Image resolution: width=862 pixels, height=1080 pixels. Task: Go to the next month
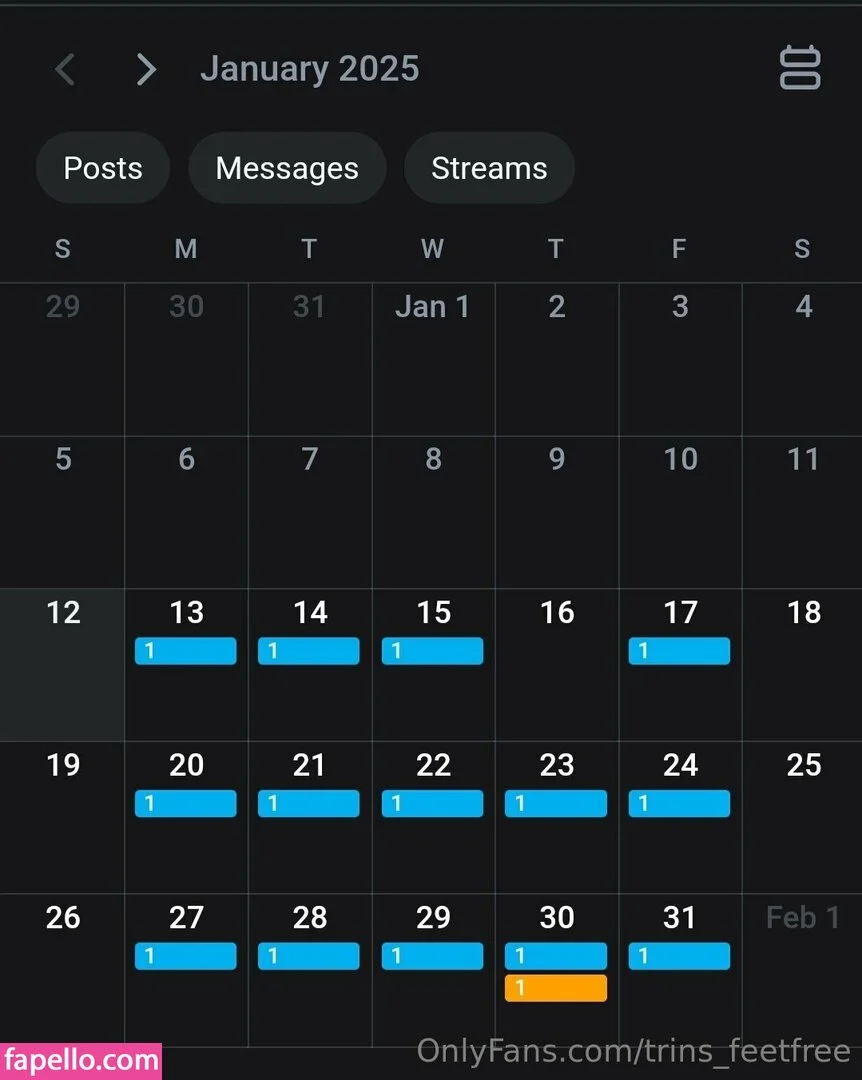(146, 70)
